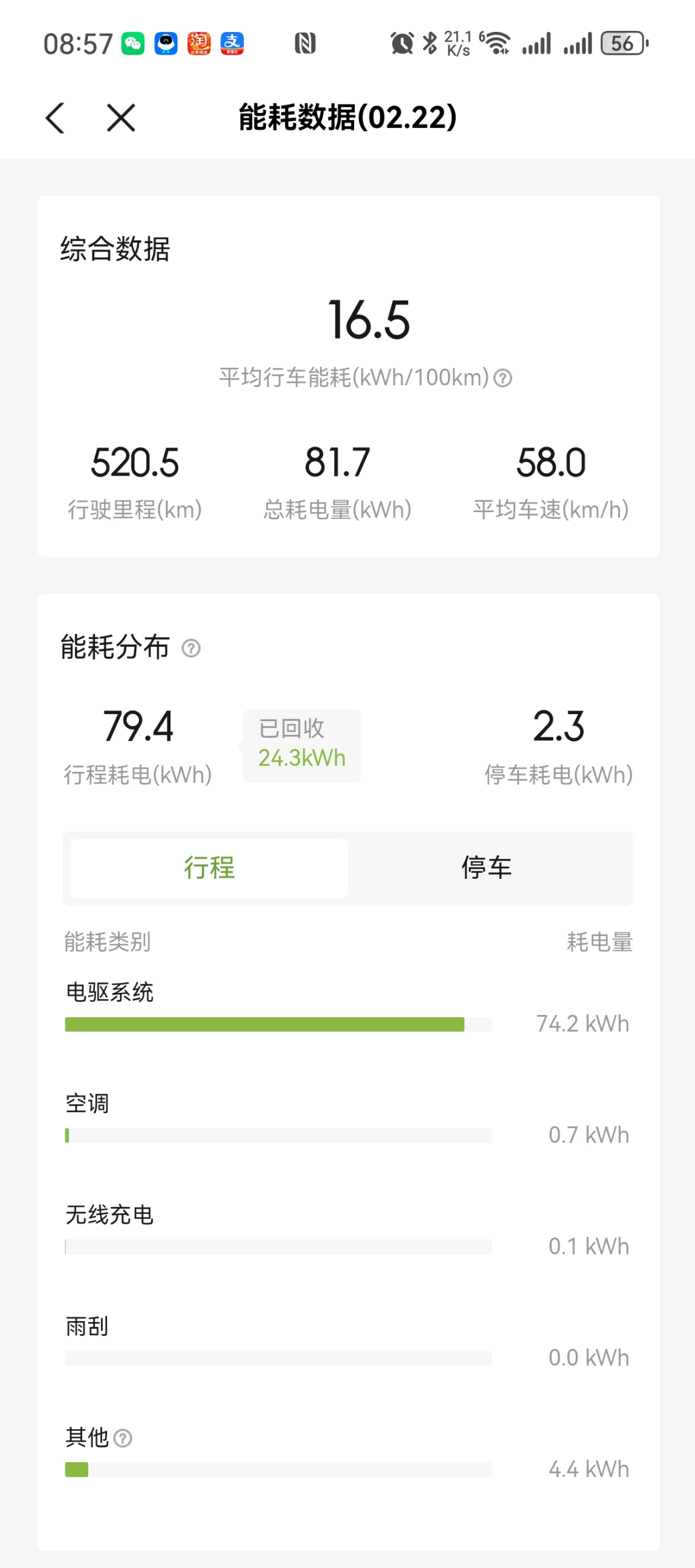Close the energy consumption data page
This screenshot has height=1568, width=695.
click(121, 117)
